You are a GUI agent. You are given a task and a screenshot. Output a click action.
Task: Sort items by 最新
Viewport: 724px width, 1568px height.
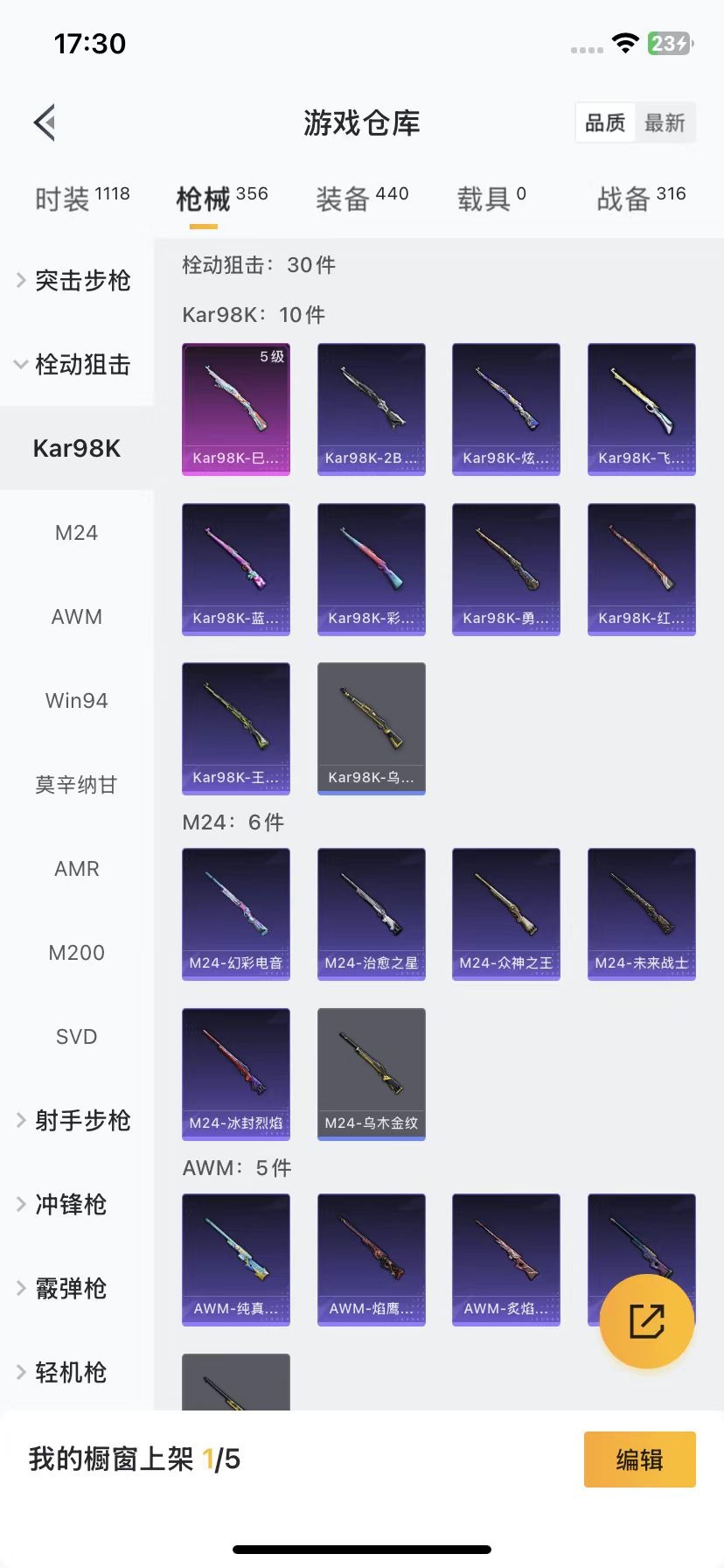665,123
